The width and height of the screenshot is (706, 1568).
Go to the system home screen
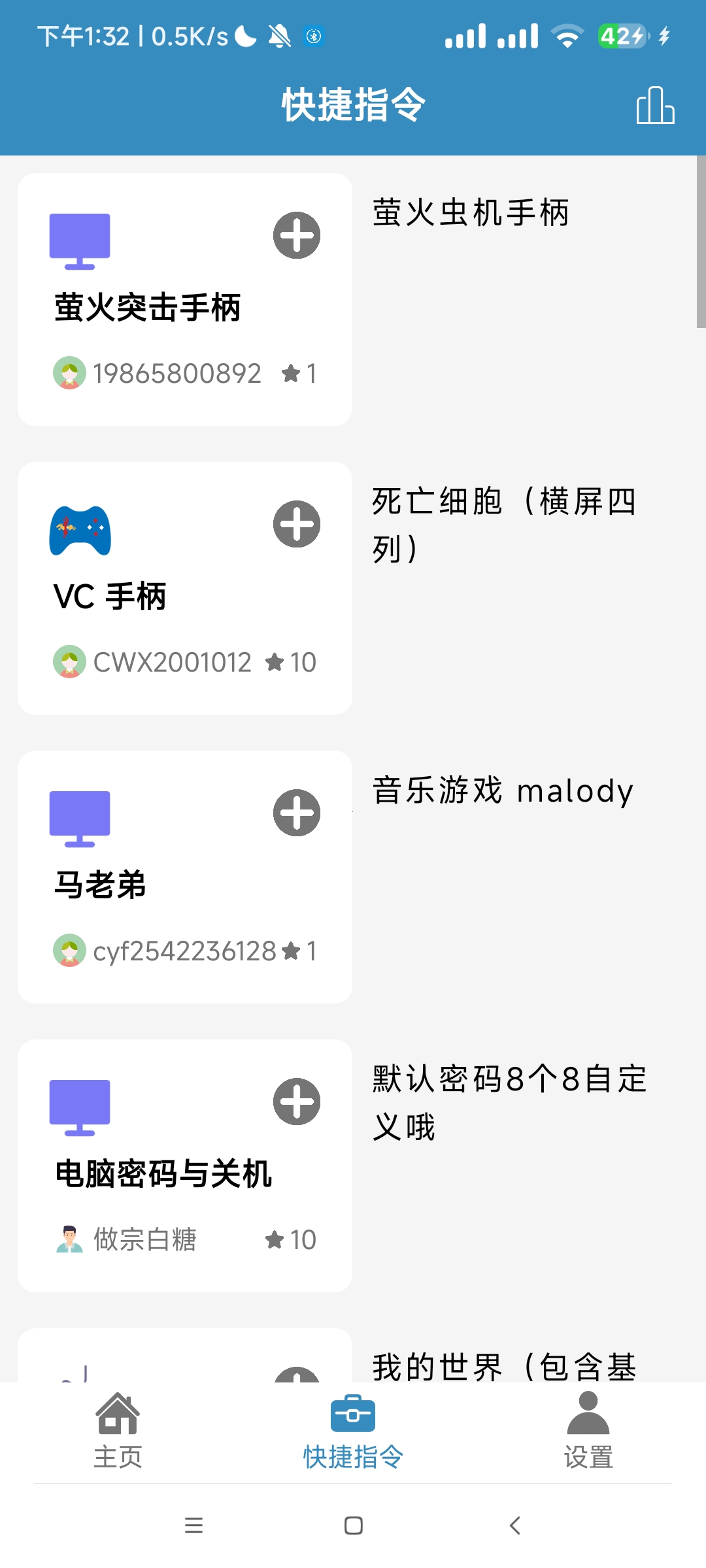tap(353, 1526)
